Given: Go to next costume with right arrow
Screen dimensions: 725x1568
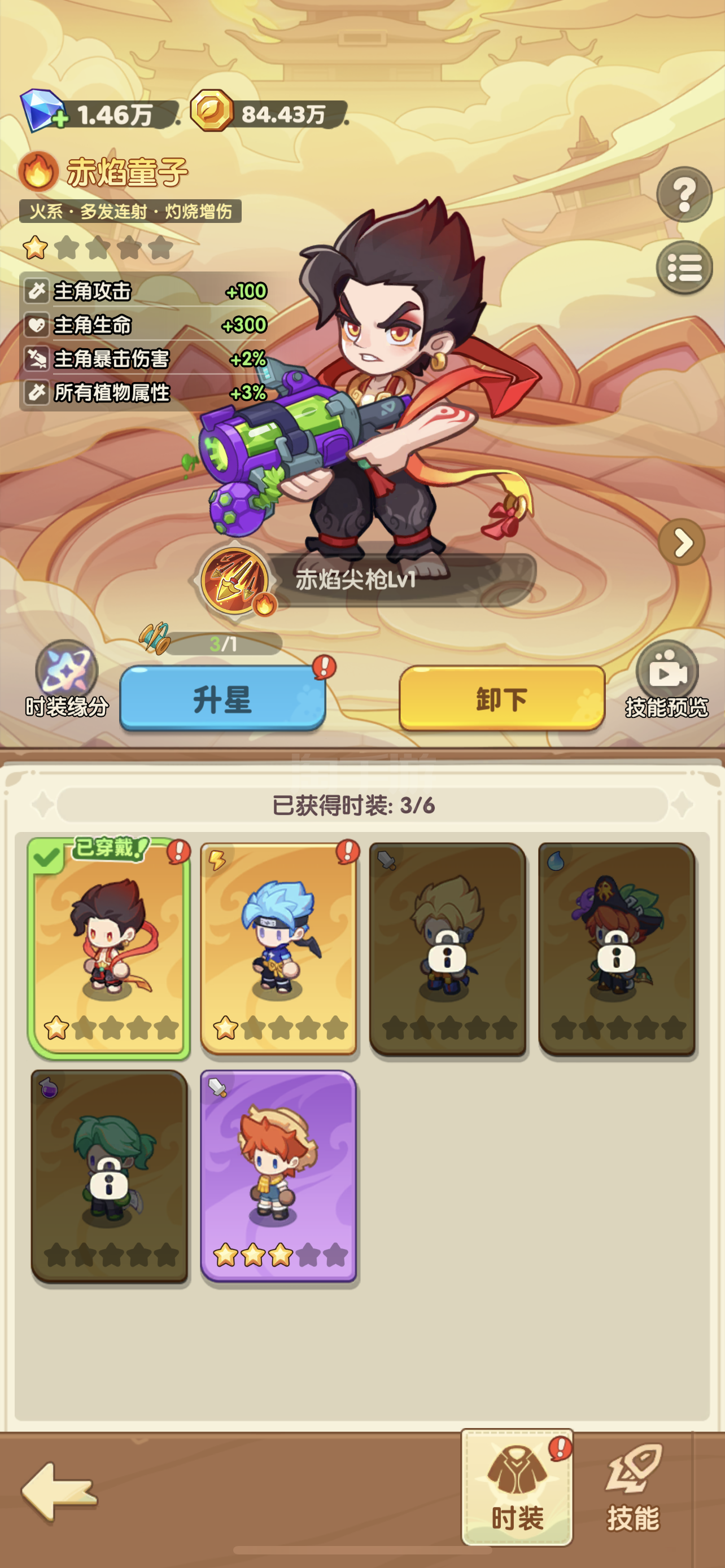Looking at the screenshot, I should click(682, 542).
